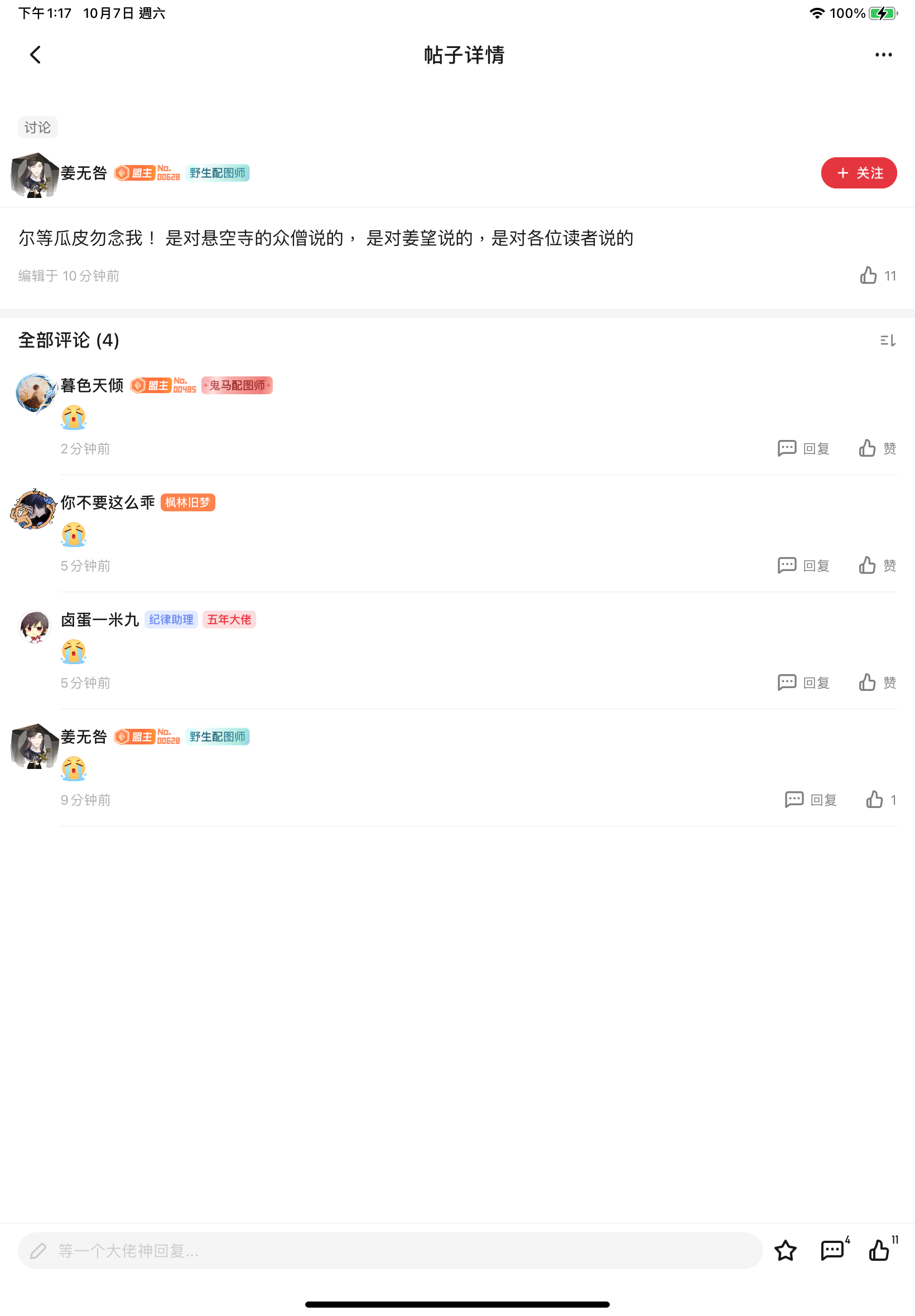
Task: Open the three-dot overflow menu
Action: pyautogui.click(x=883, y=55)
